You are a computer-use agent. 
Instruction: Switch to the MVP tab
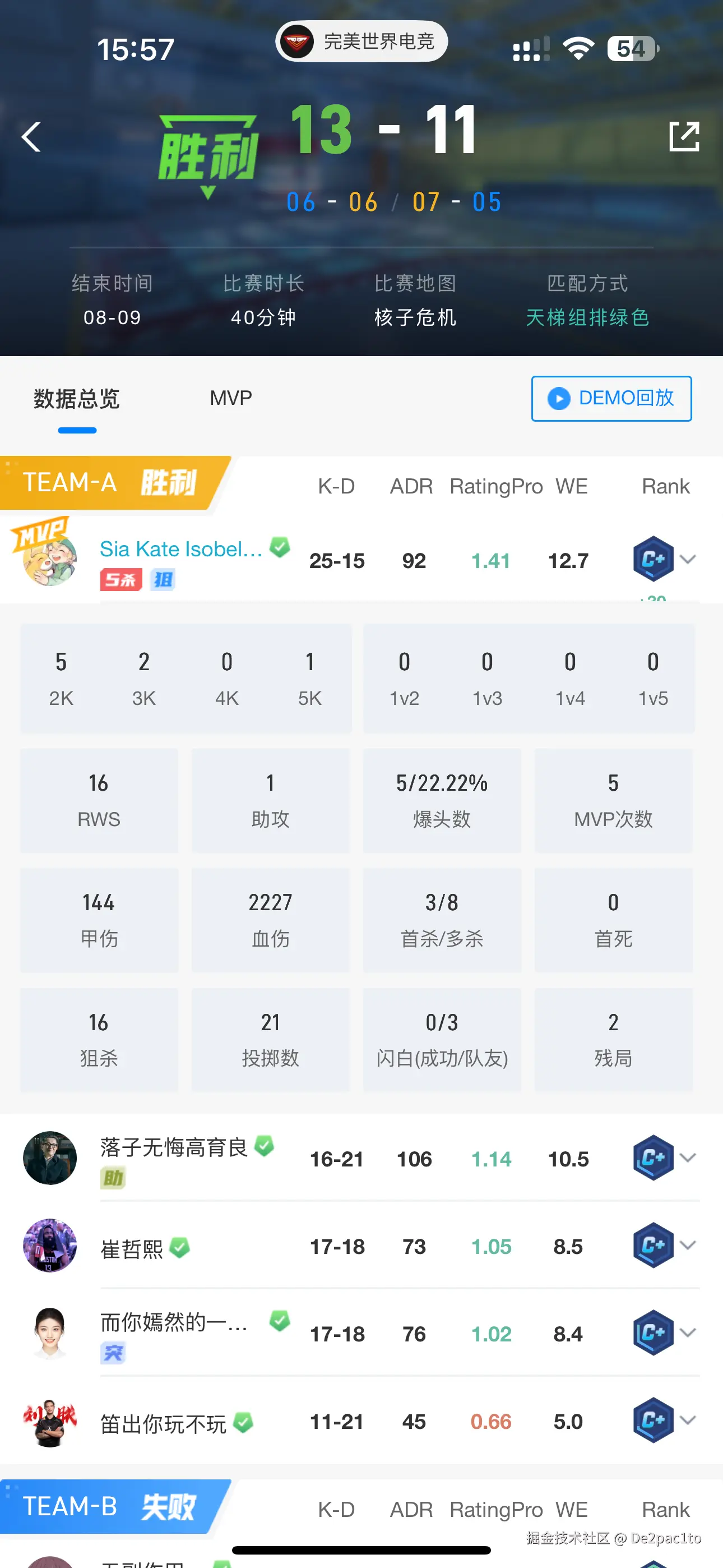point(231,398)
